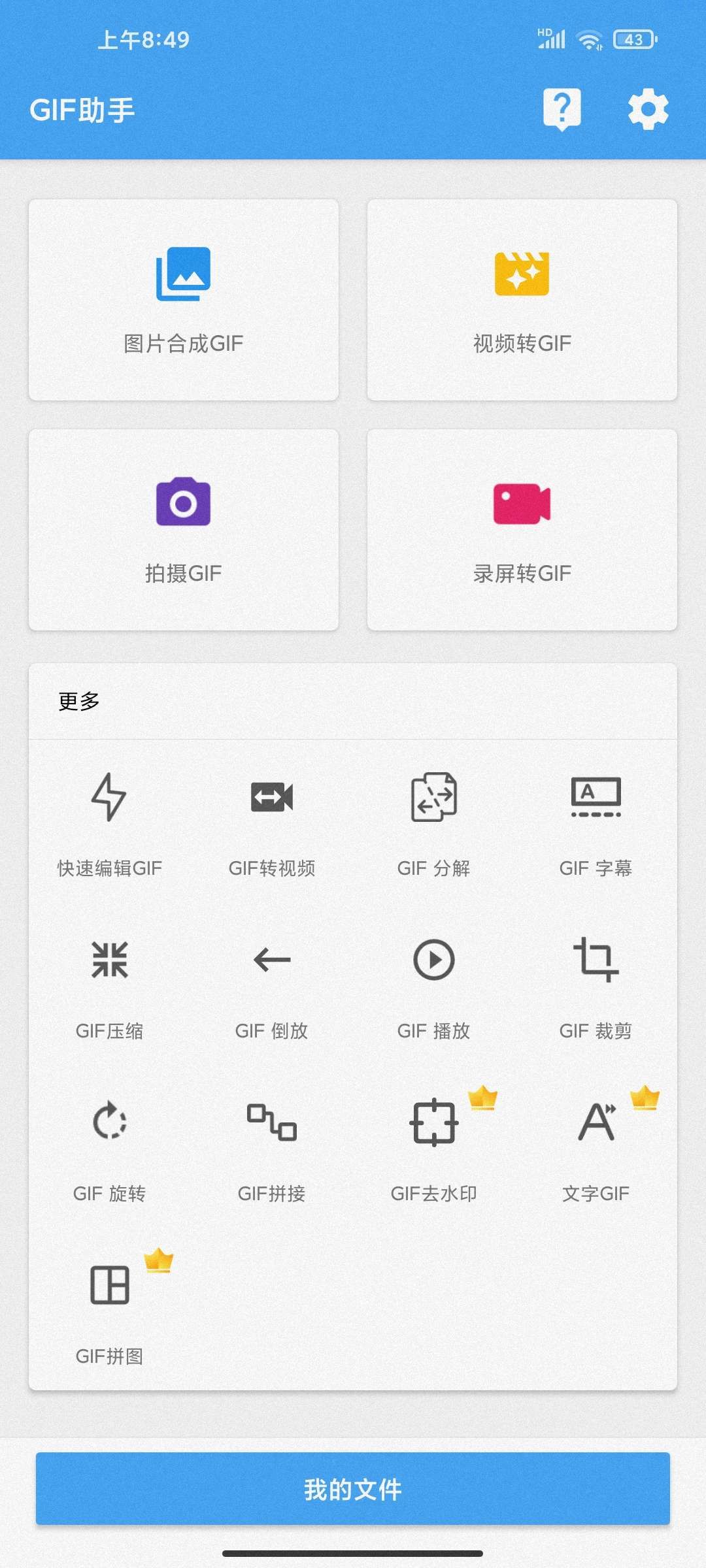Screen dimensions: 706x1568
Task: Open 图片合成GIF card
Action: point(184,300)
